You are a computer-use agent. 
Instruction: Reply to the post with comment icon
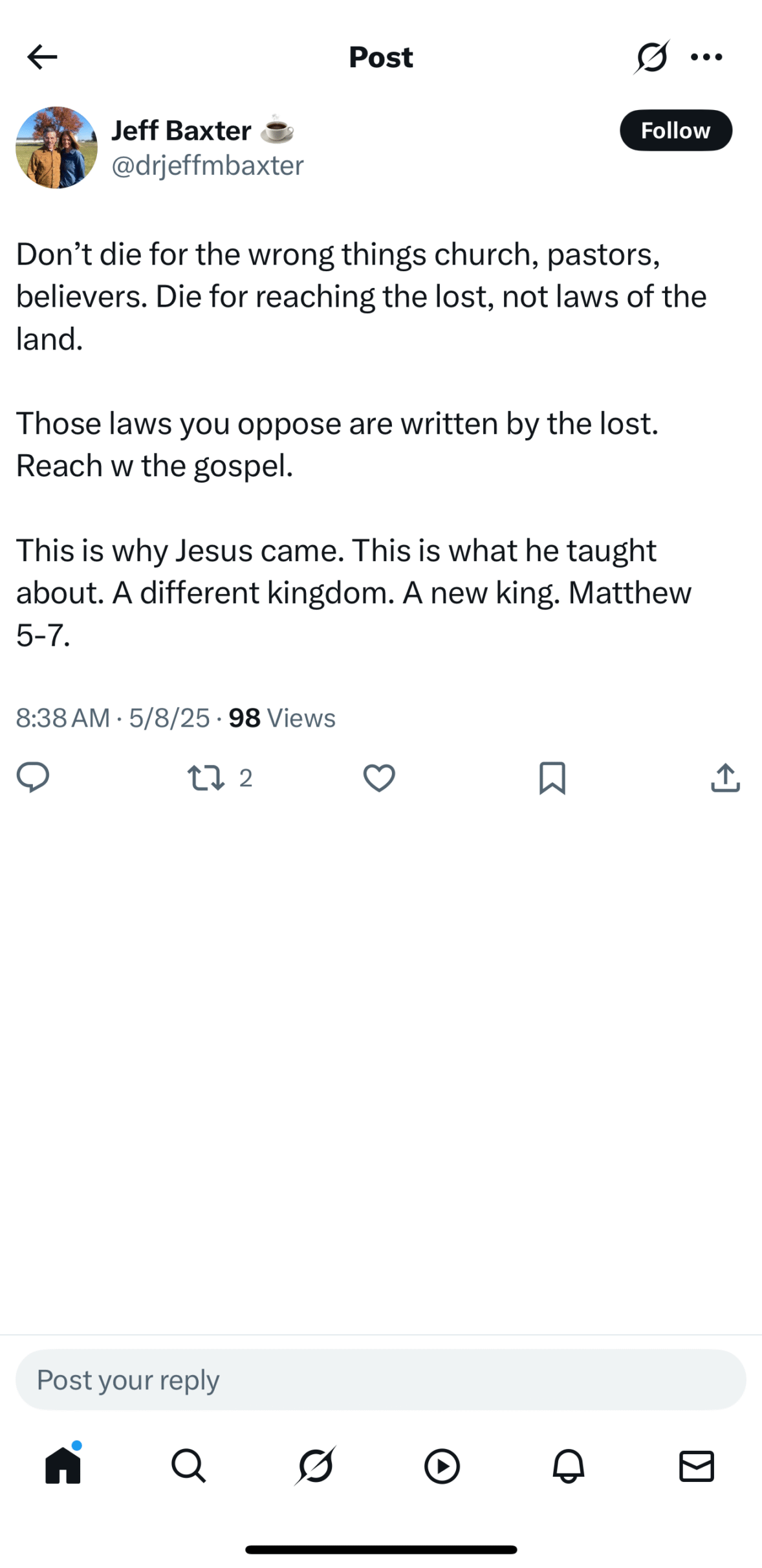point(33,777)
